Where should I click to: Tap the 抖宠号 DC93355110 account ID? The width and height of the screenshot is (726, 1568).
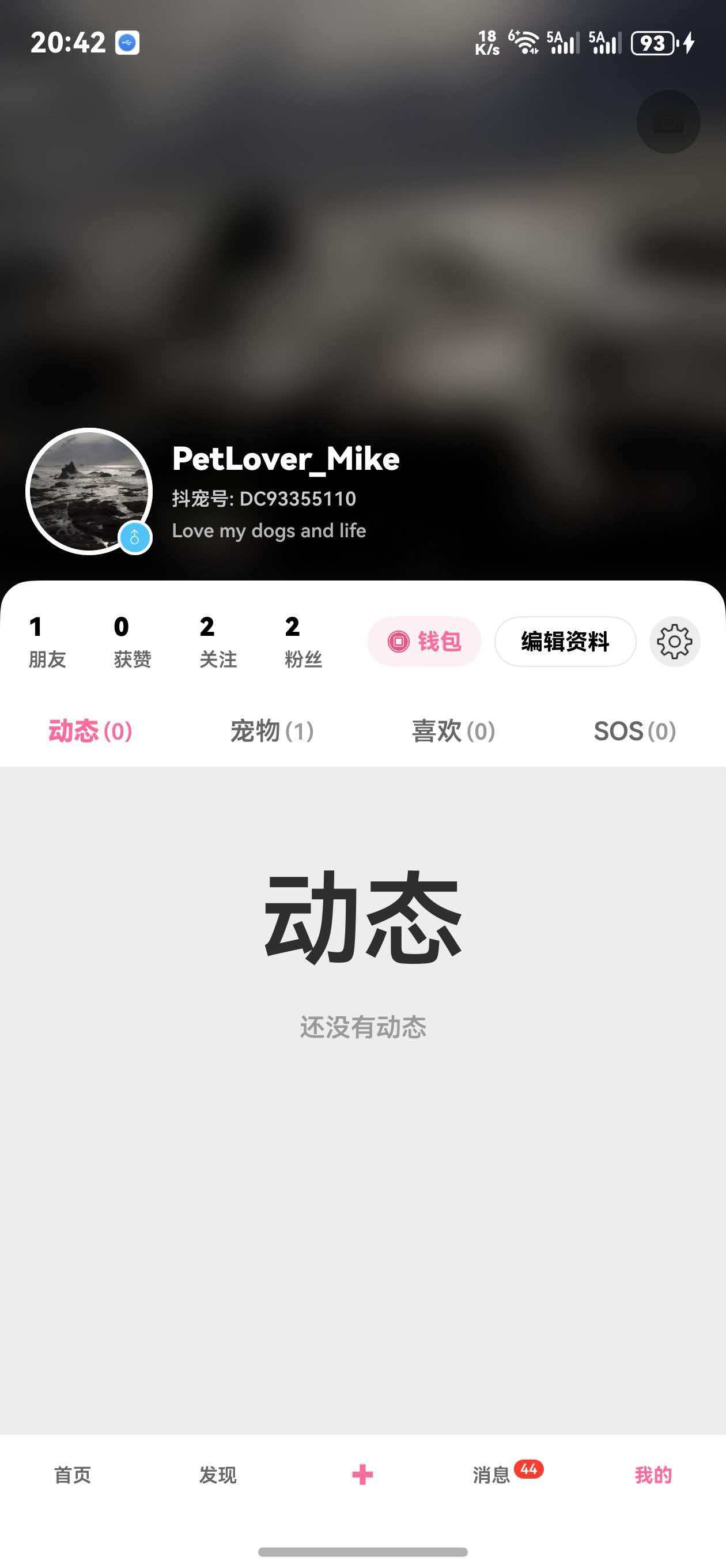[264, 497]
